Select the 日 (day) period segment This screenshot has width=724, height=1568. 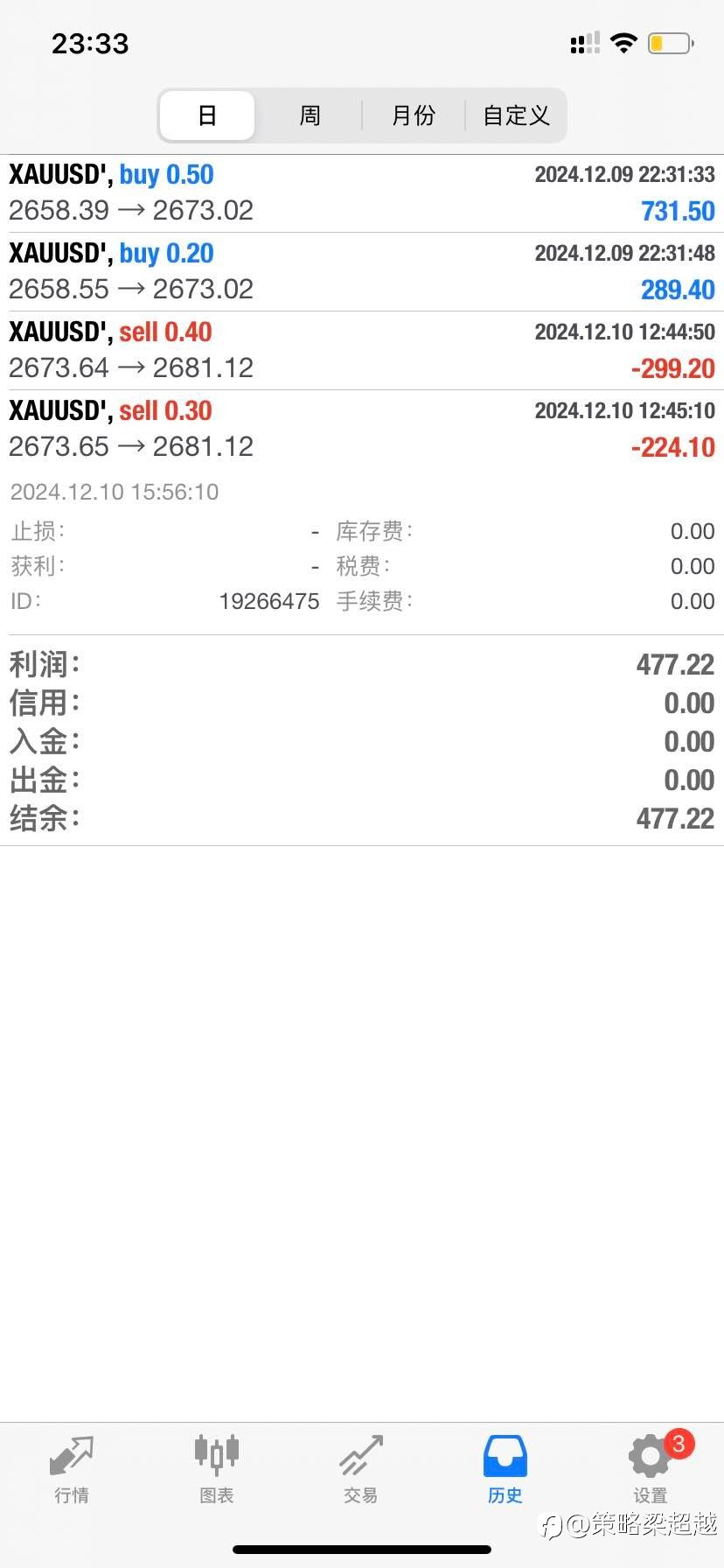[207, 115]
